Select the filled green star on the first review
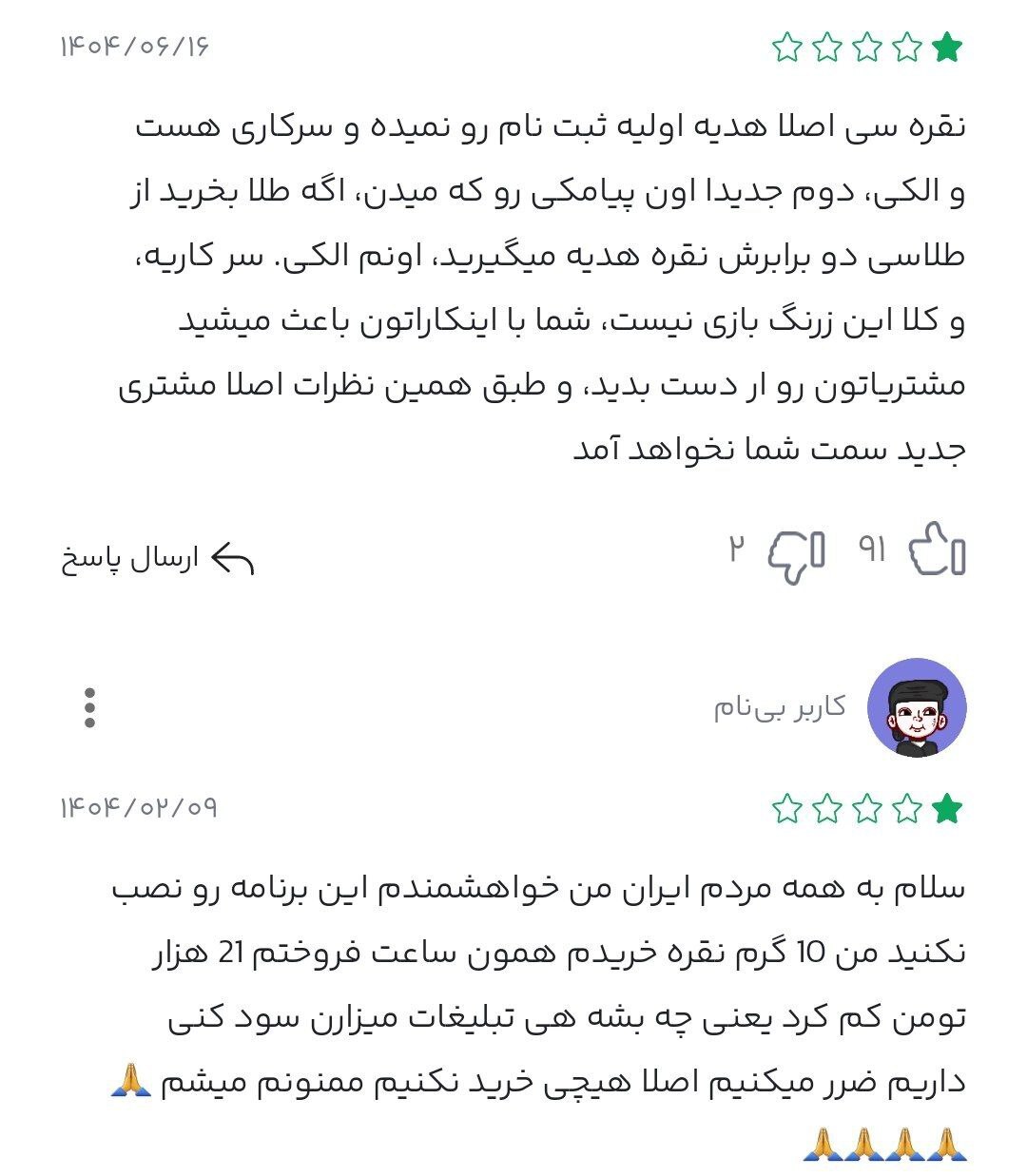 [945, 44]
